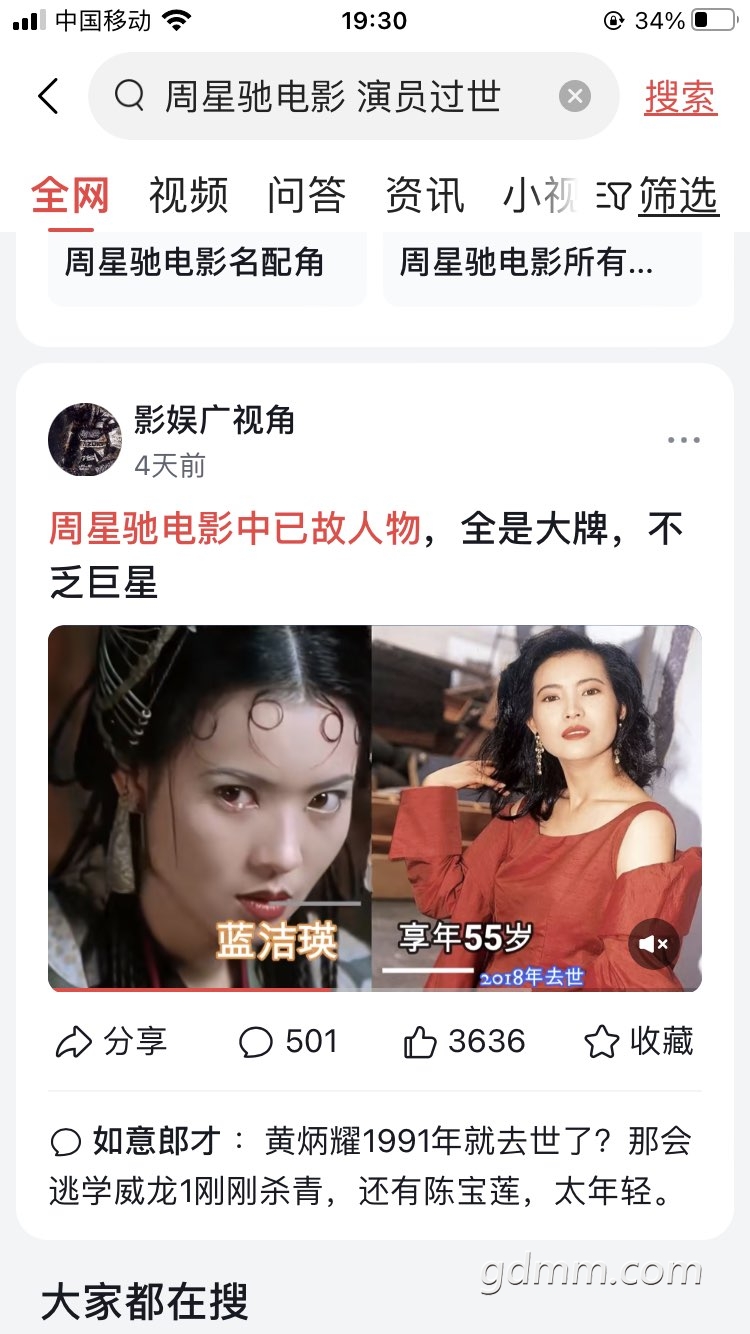
Task: Tap the red 搜索 button
Action: (x=680, y=98)
